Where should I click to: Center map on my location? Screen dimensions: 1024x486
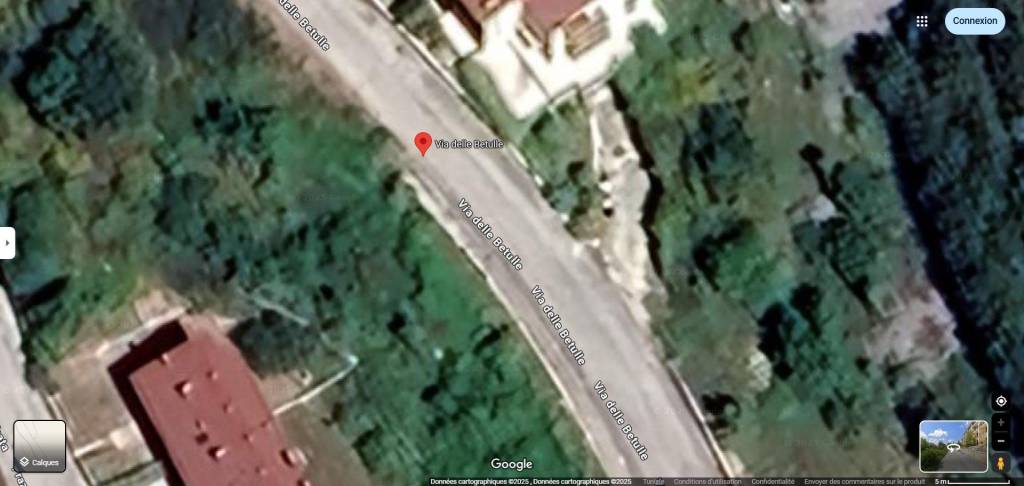[1000, 401]
